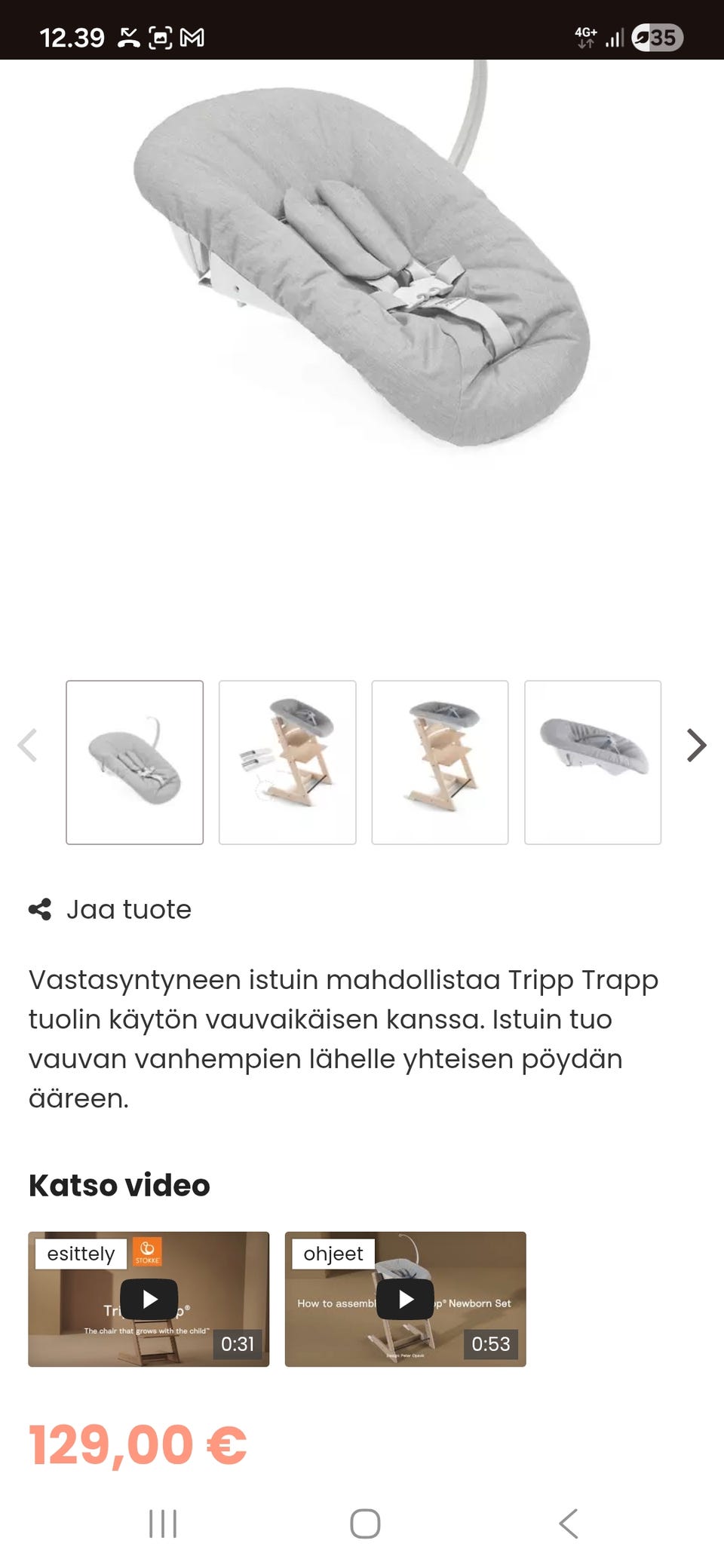Share the product via Jaa tuote
Screen dimensions: 724x1568
[x=111, y=909]
